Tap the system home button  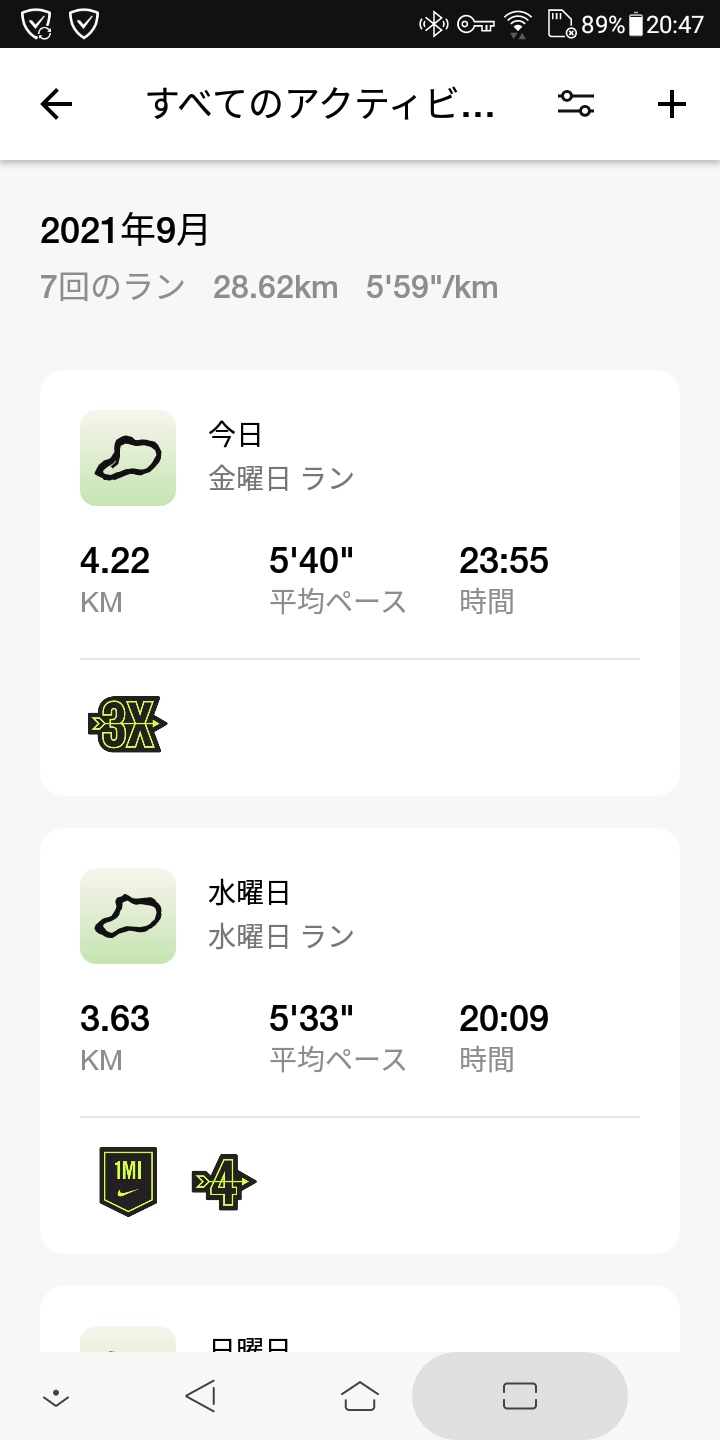(360, 1396)
